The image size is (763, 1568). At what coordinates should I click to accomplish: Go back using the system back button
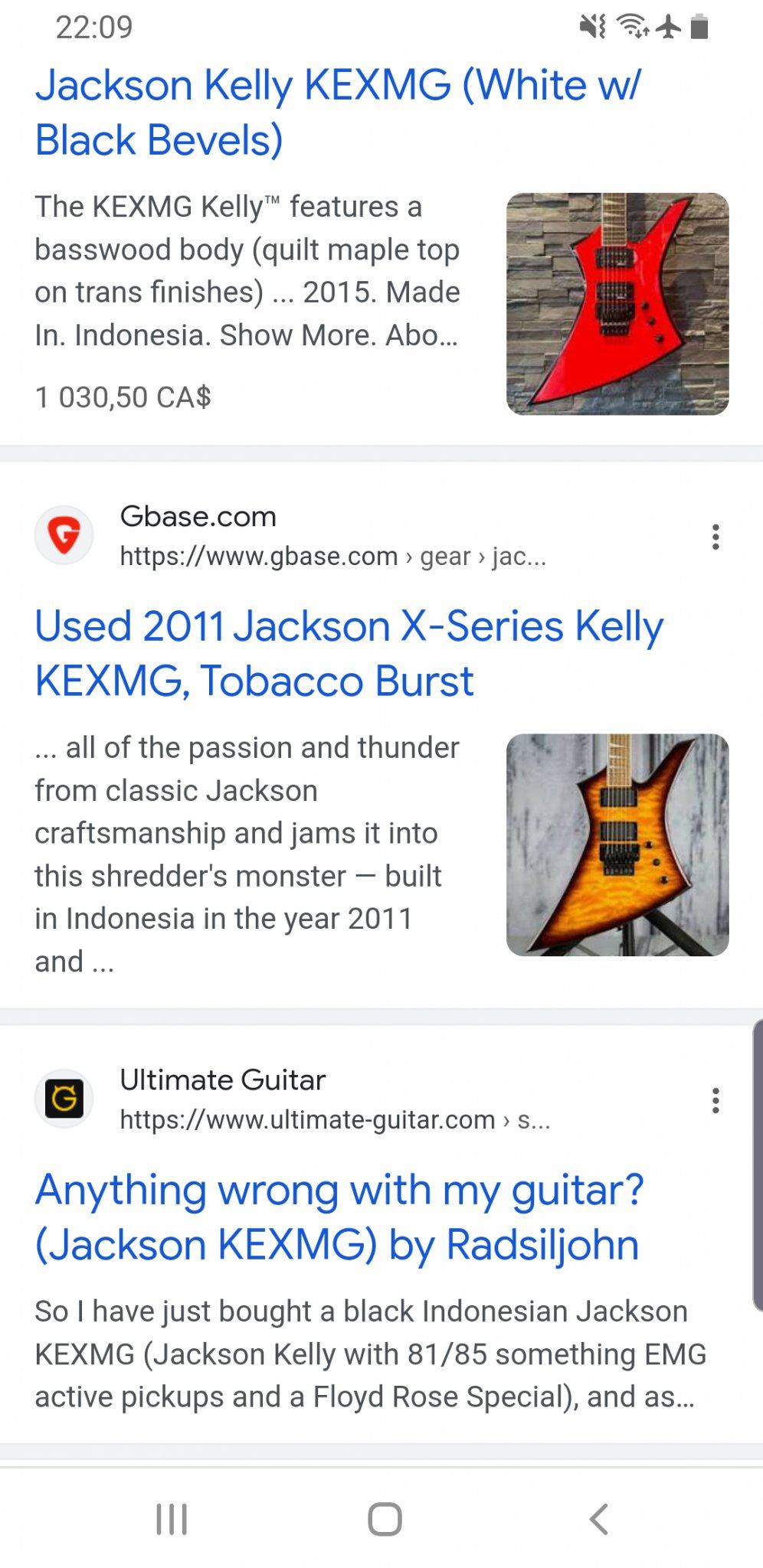[x=598, y=1519]
